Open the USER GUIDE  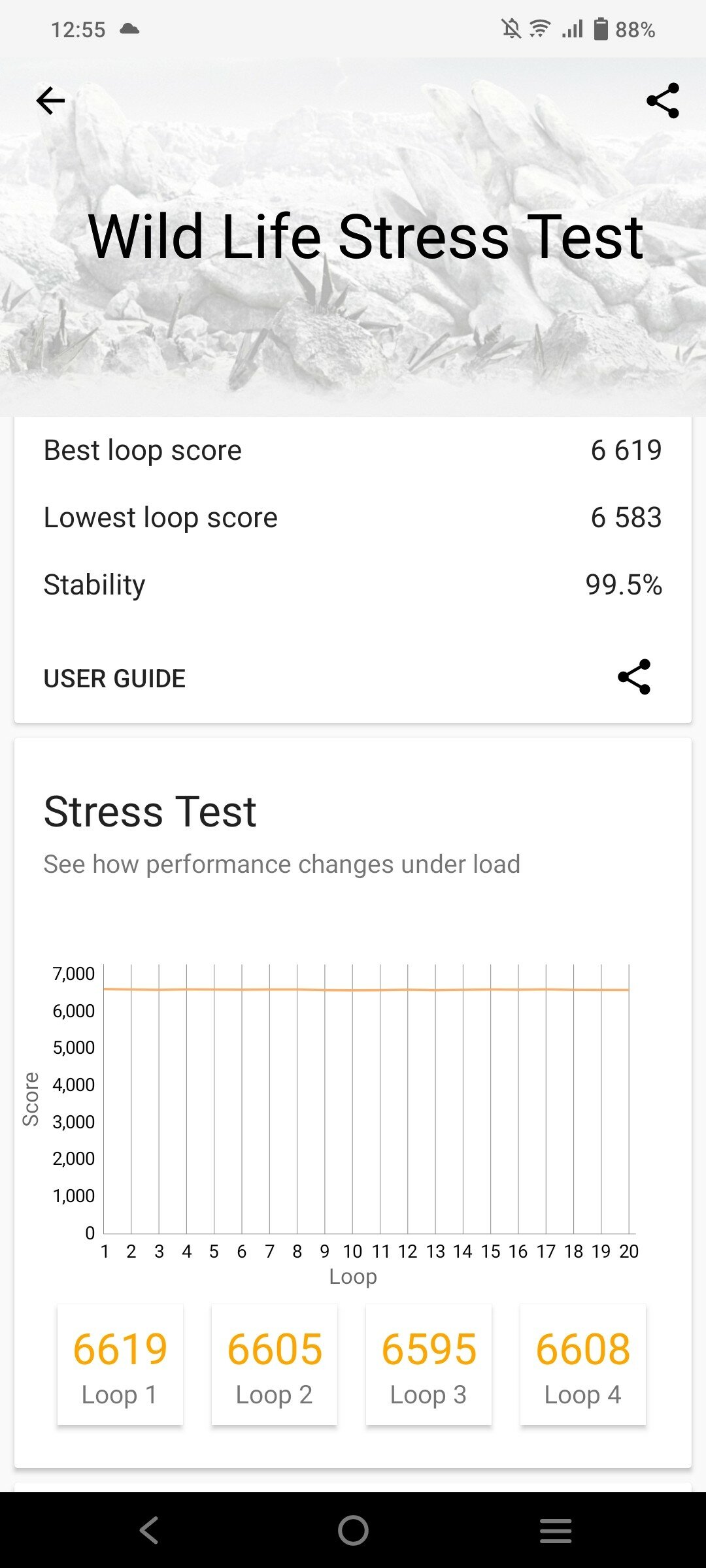click(x=114, y=678)
